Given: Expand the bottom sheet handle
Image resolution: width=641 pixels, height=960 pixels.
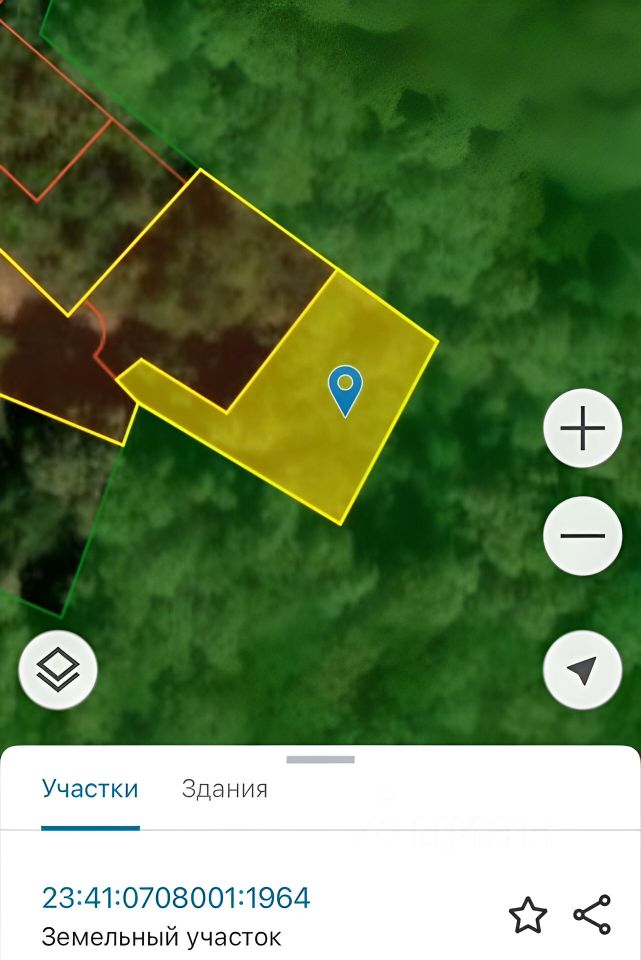Looking at the screenshot, I should 320,760.
